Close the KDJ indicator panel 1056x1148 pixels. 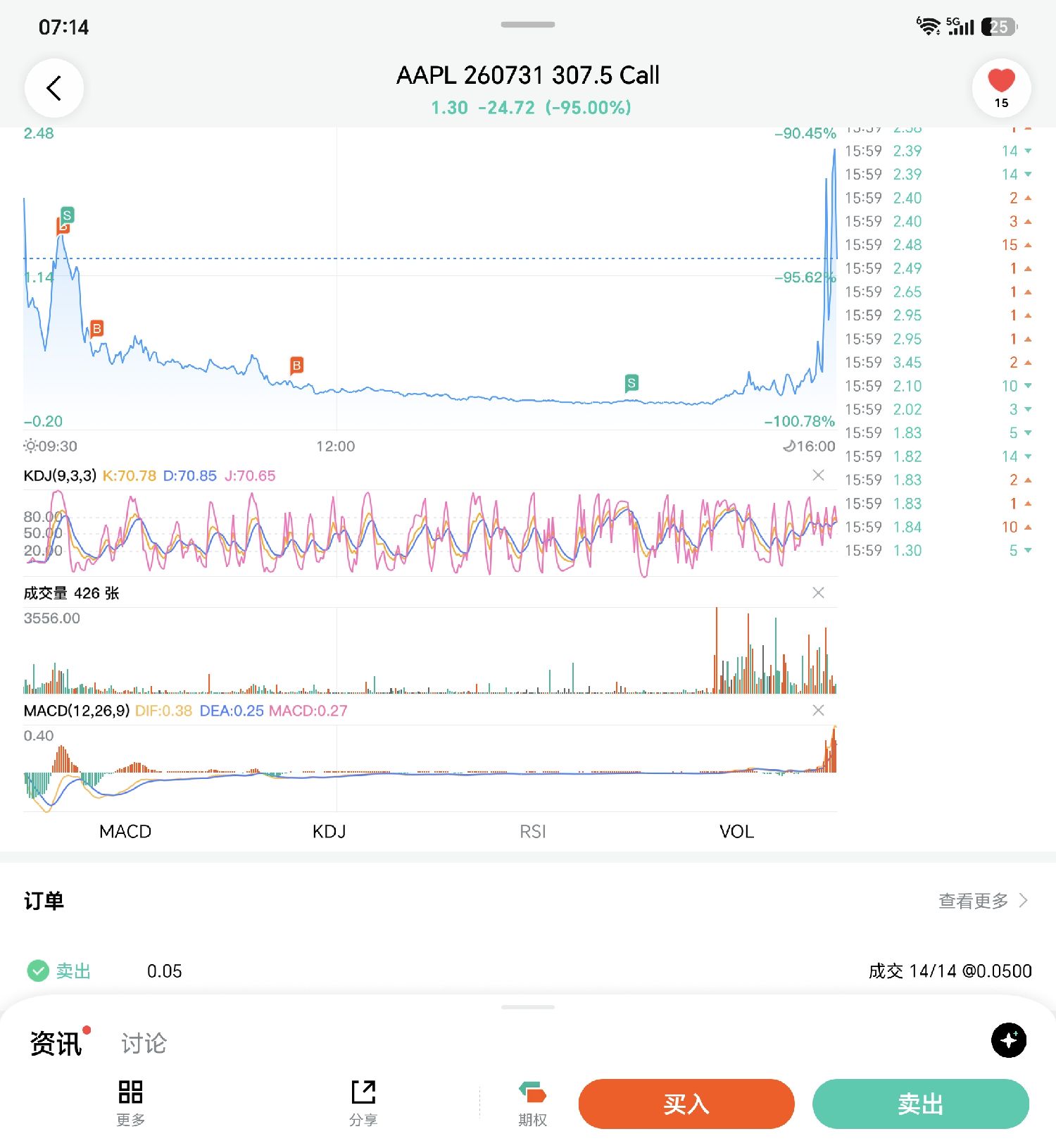click(818, 475)
